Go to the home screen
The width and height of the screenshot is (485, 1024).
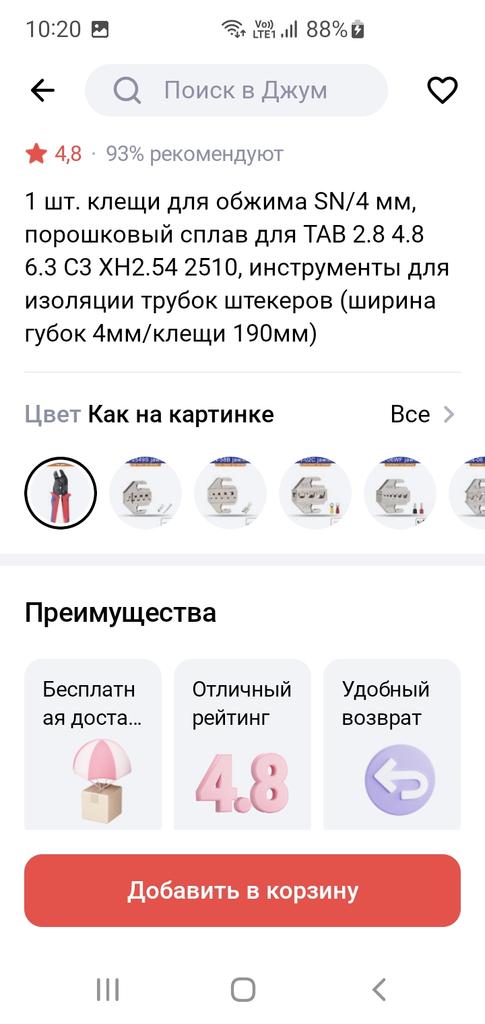pyautogui.click(x=243, y=989)
